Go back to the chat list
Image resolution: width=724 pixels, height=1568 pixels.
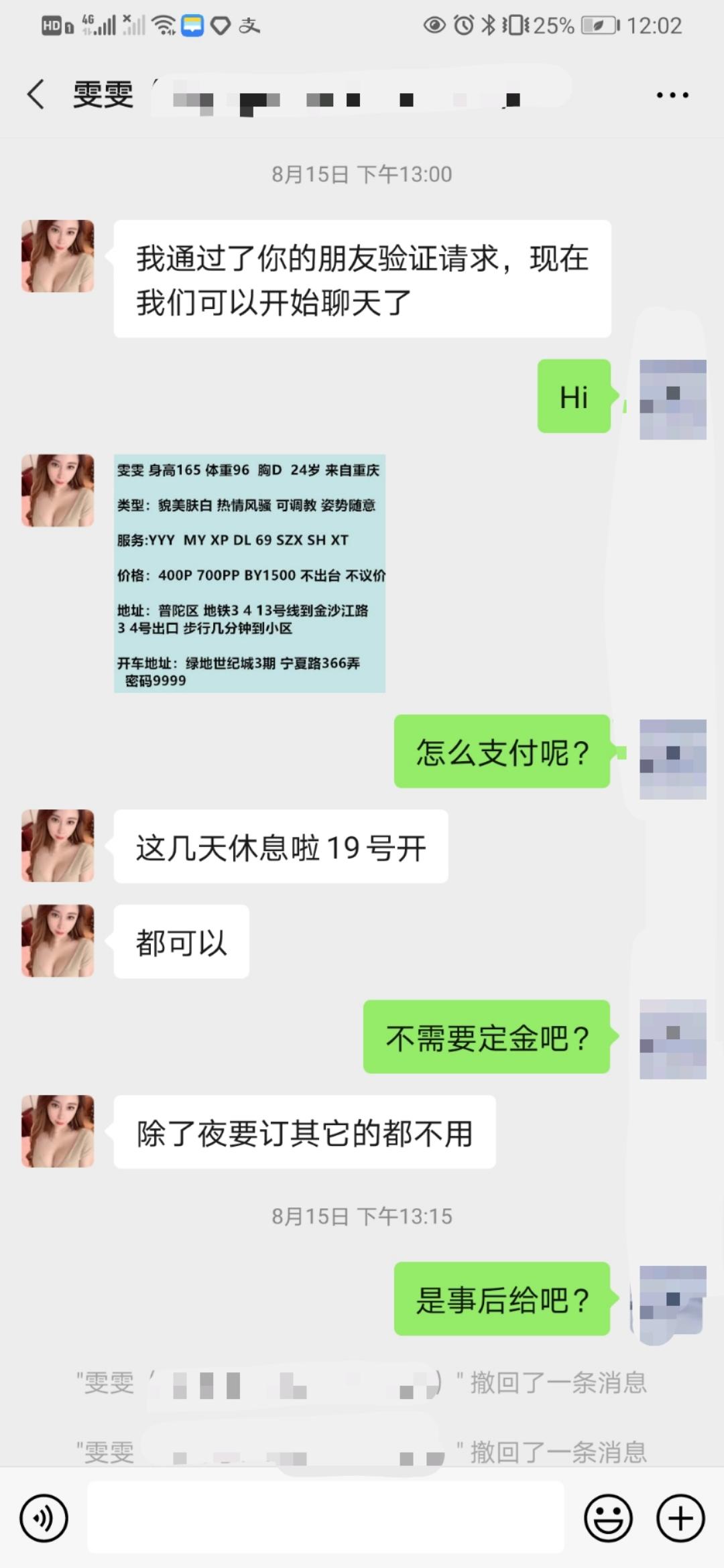point(36,94)
